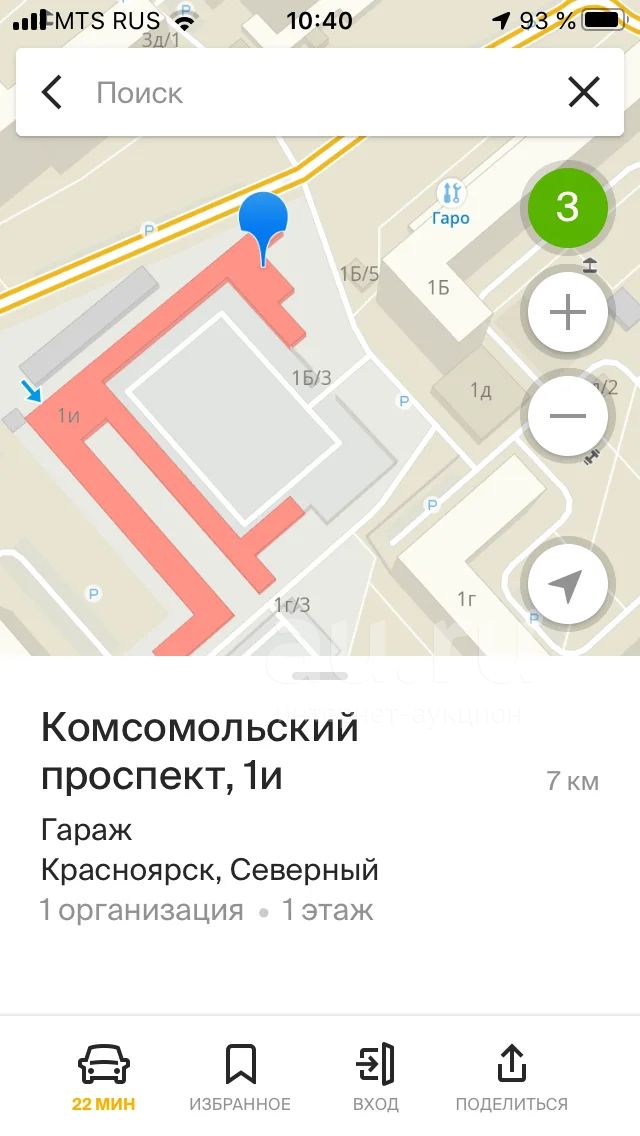This screenshot has height=1136, width=640.
Task: Zoom in the map with plus button
Action: click(568, 313)
